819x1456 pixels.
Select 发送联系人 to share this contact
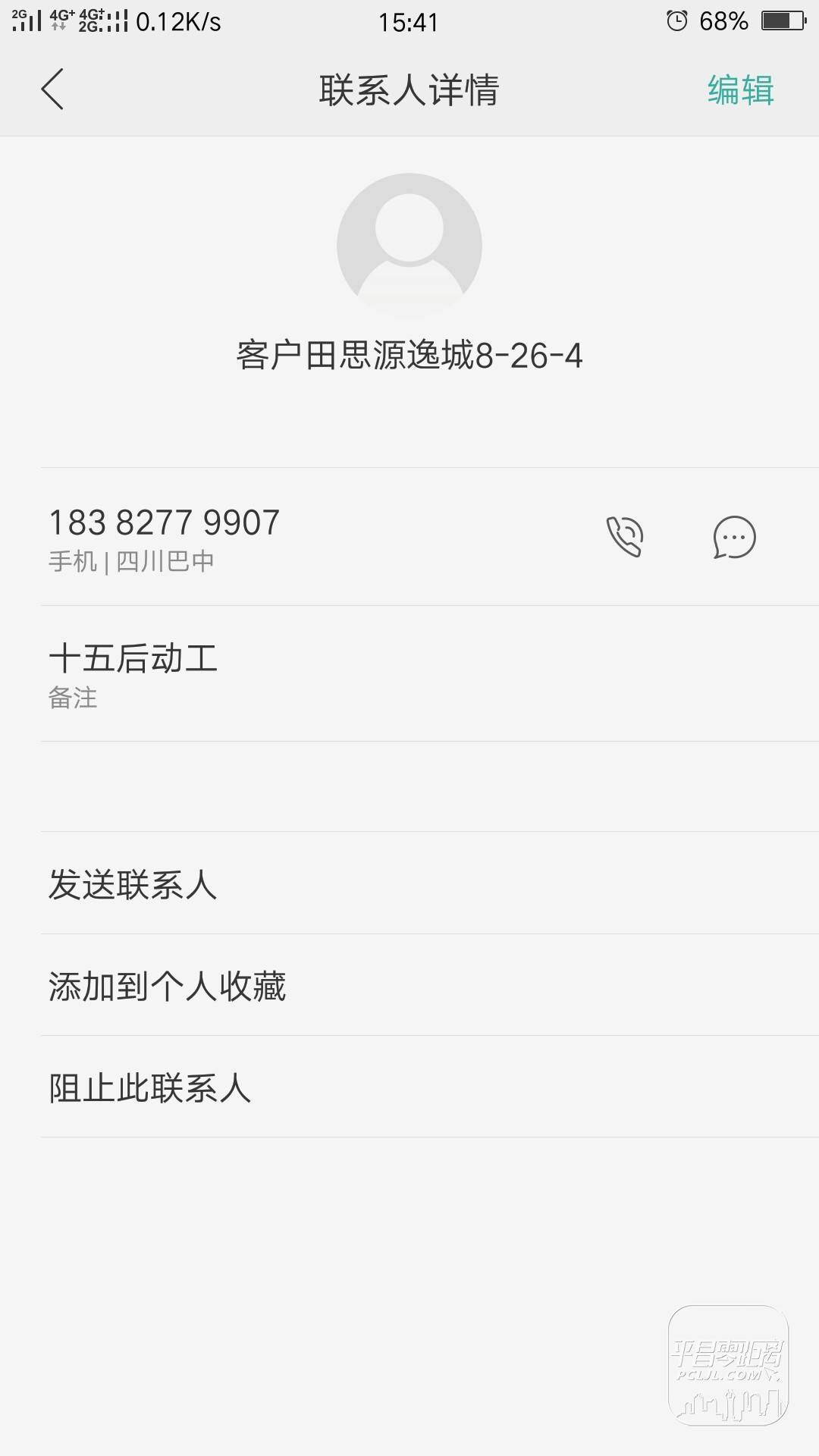(430, 883)
